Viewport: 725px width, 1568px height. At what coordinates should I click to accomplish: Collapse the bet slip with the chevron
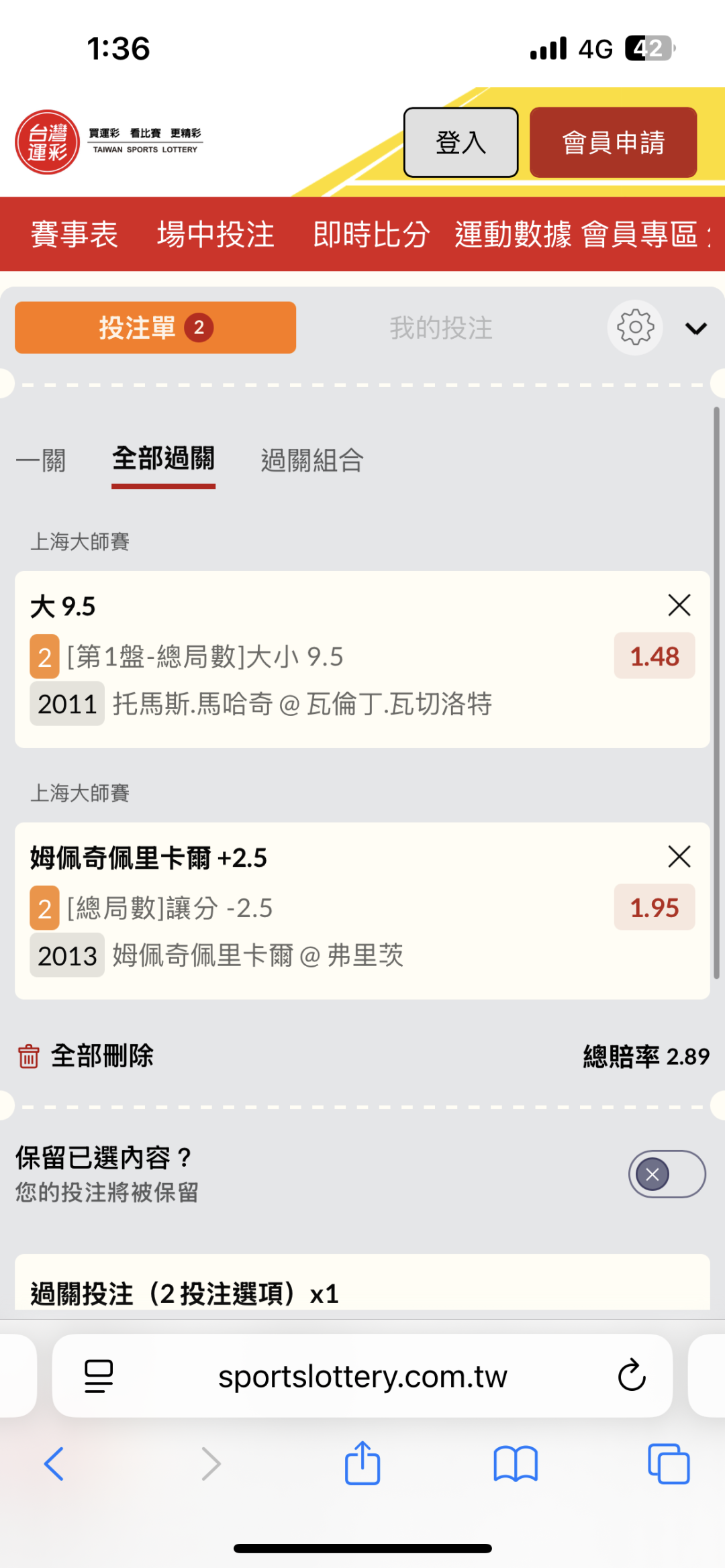(696, 328)
